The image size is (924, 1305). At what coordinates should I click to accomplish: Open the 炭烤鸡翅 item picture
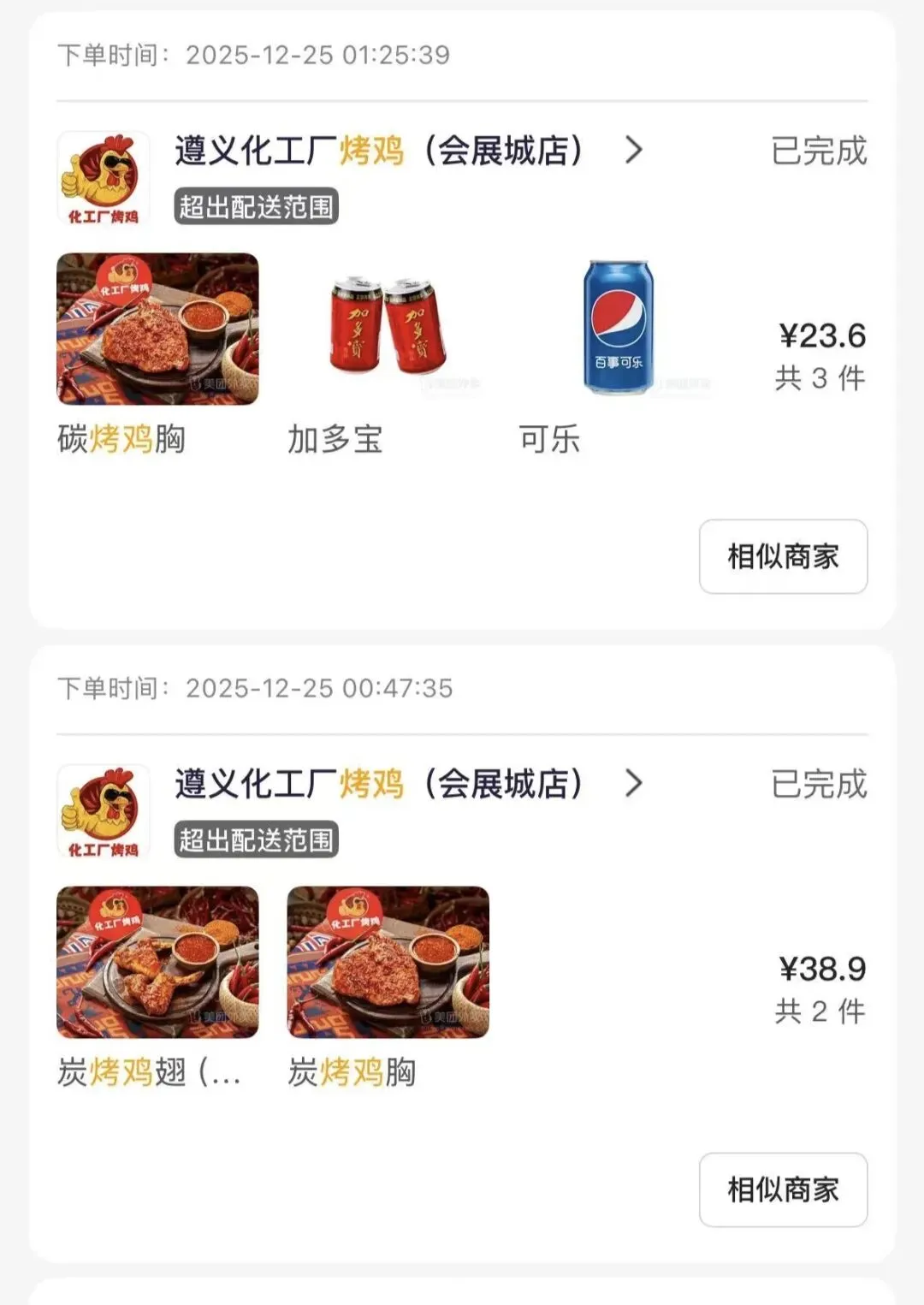[x=157, y=962]
